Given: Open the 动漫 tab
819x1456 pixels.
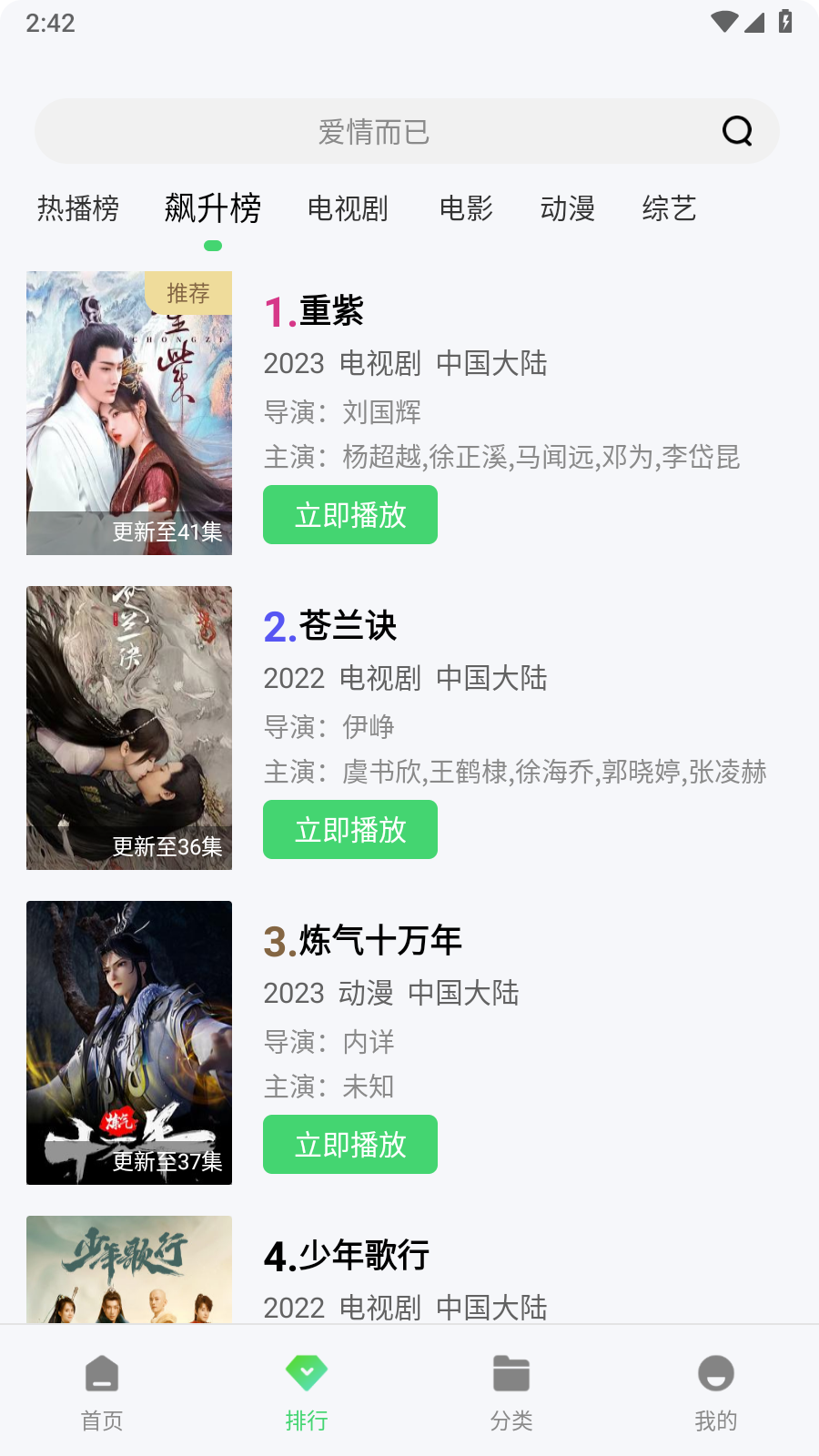Looking at the screenshot, I should pyautogui.click(x=568, y=208).
